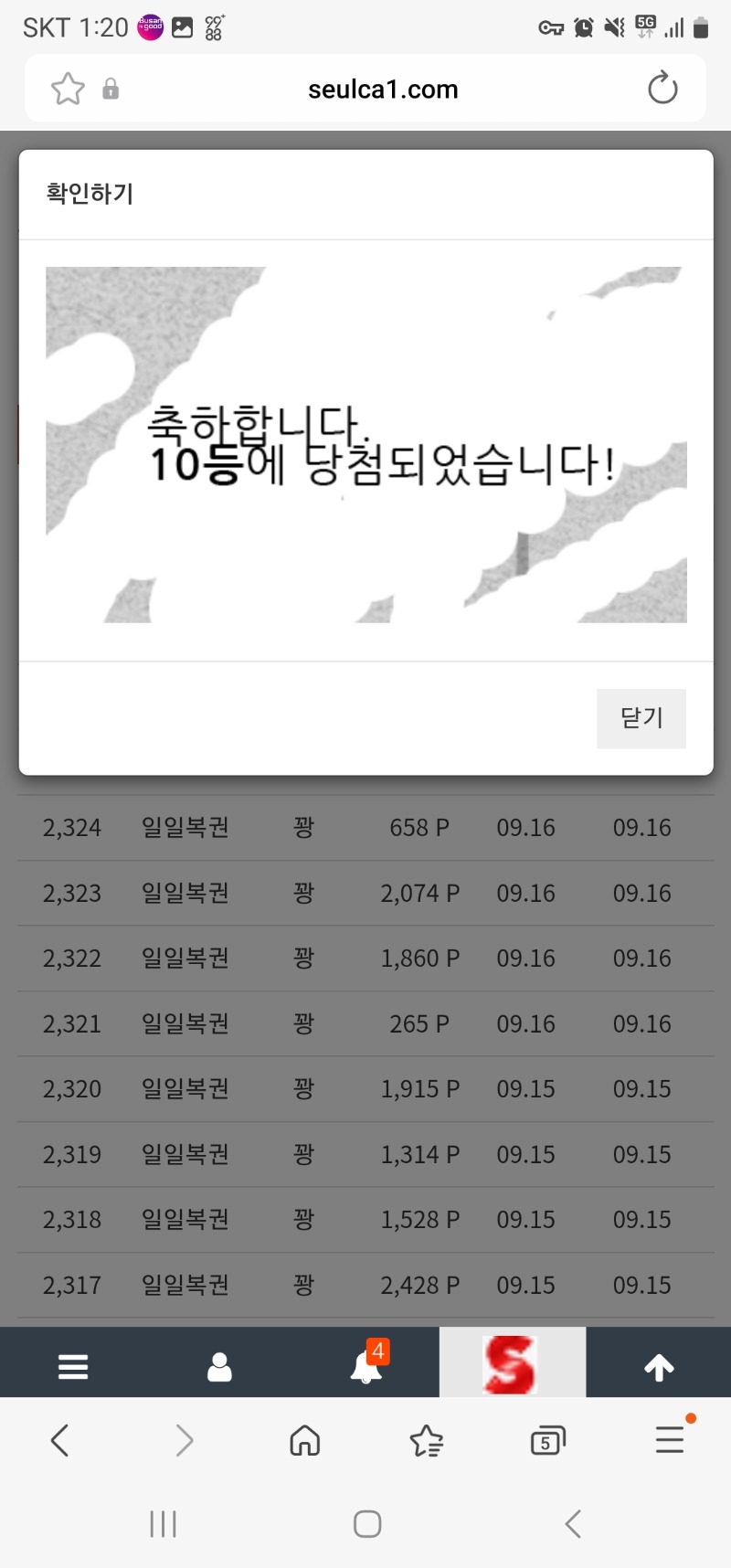This screenshot has width=731, height=1568.
Task: Close the winning result dialog with 닫기
Action: coord(641,718)
